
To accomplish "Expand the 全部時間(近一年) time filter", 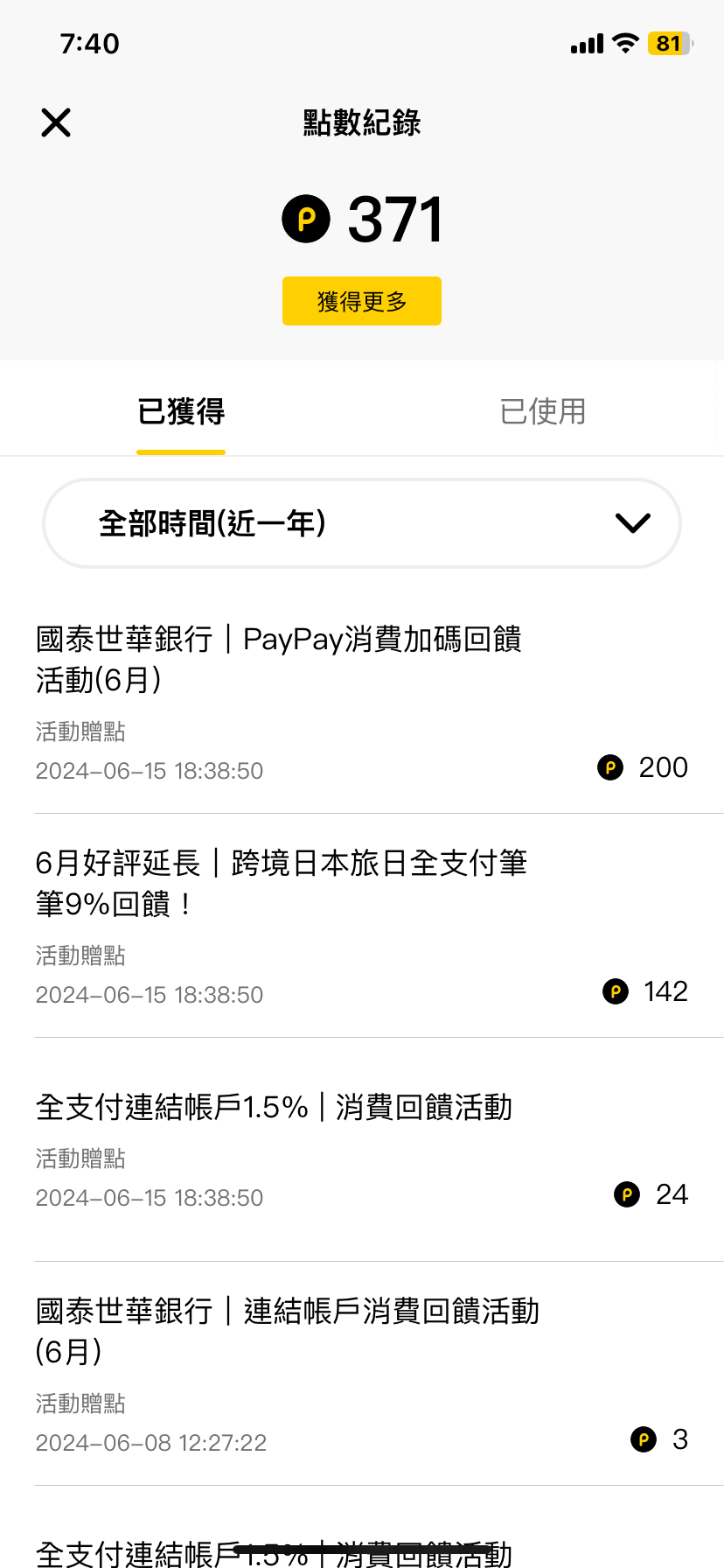I will pos(361,523).
